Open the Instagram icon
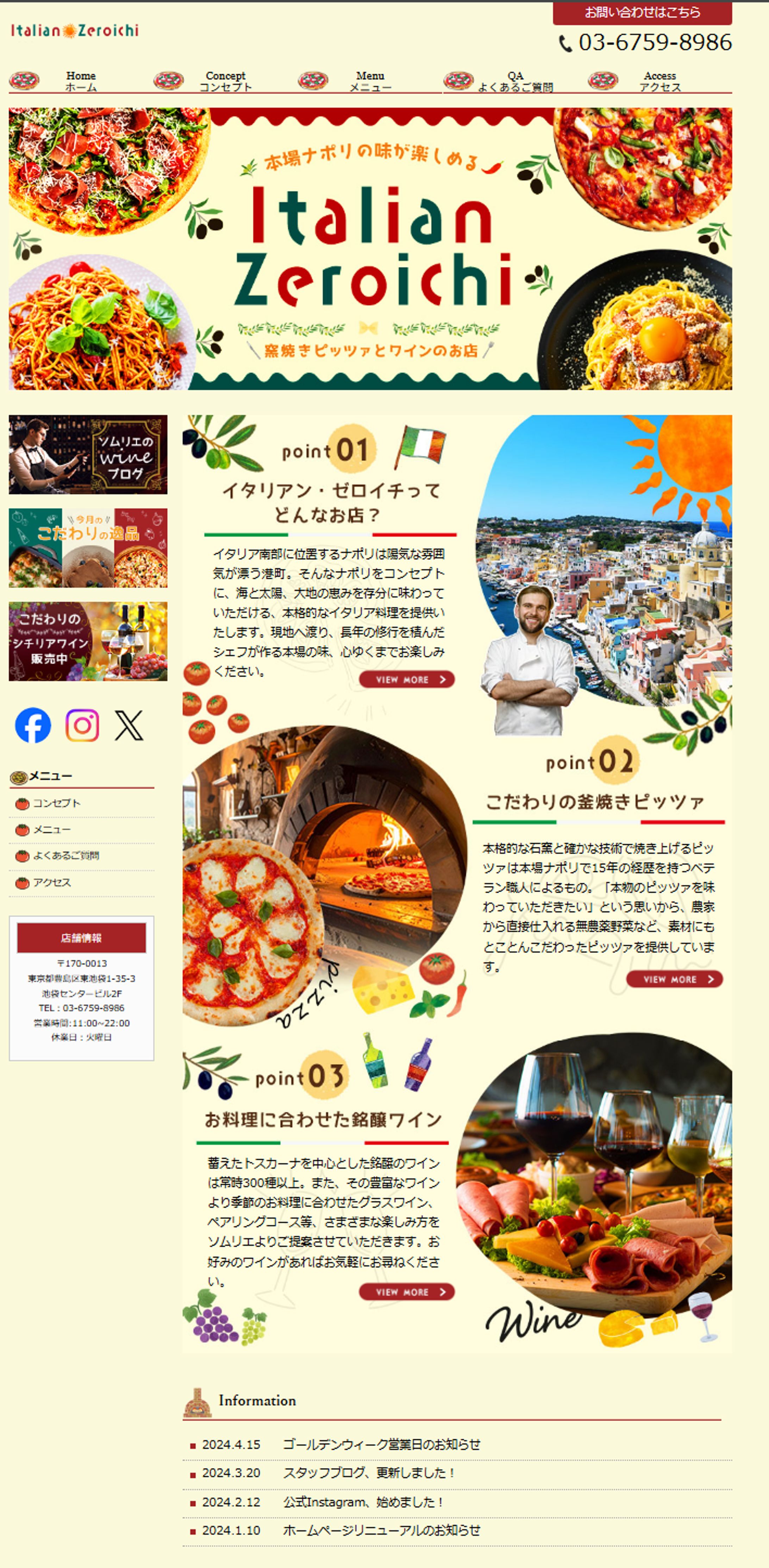The height and width of the screenshot is (1568, 769). click(82, 725)
